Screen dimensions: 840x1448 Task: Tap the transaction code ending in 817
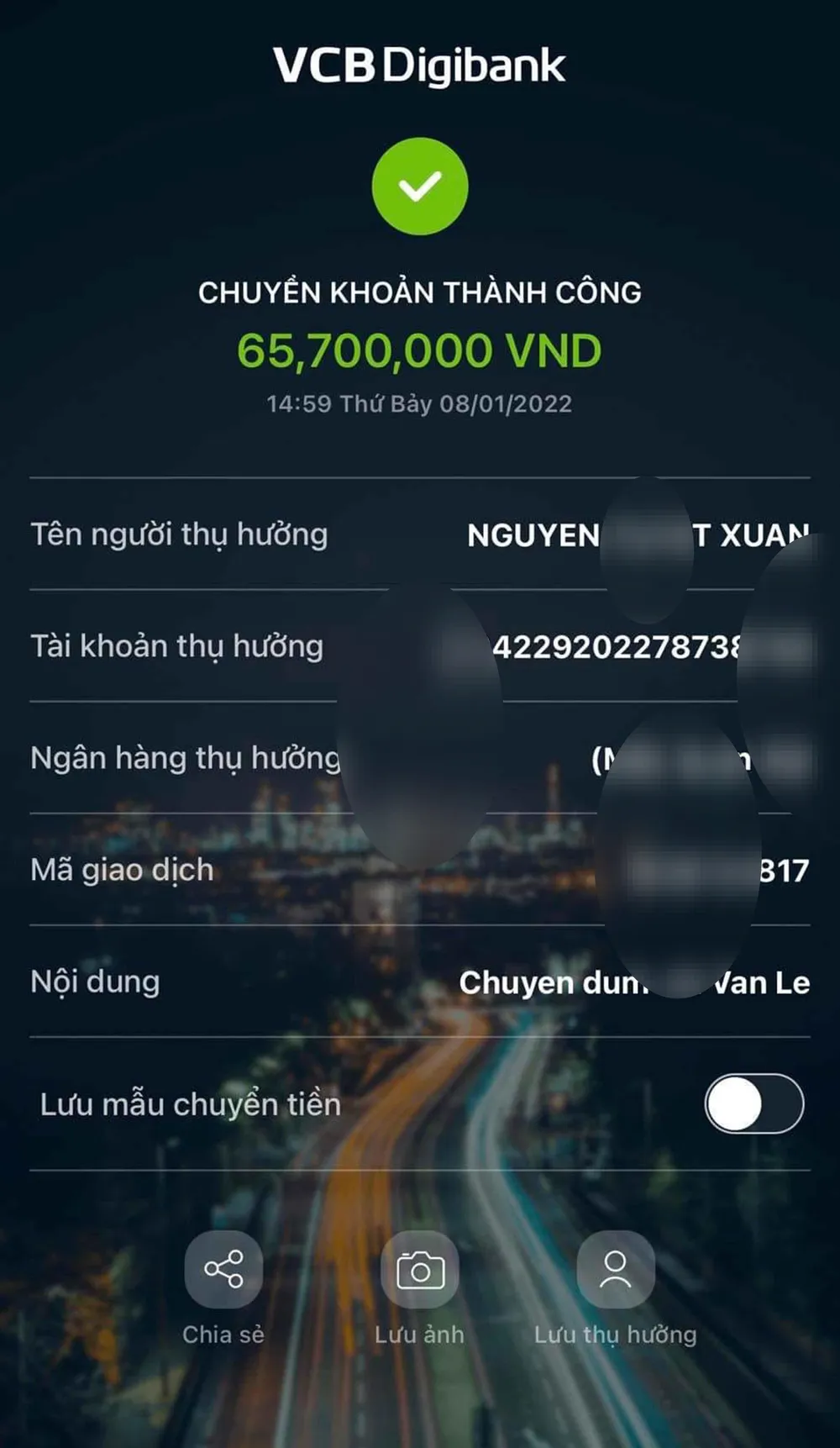[x=781, y=871]
